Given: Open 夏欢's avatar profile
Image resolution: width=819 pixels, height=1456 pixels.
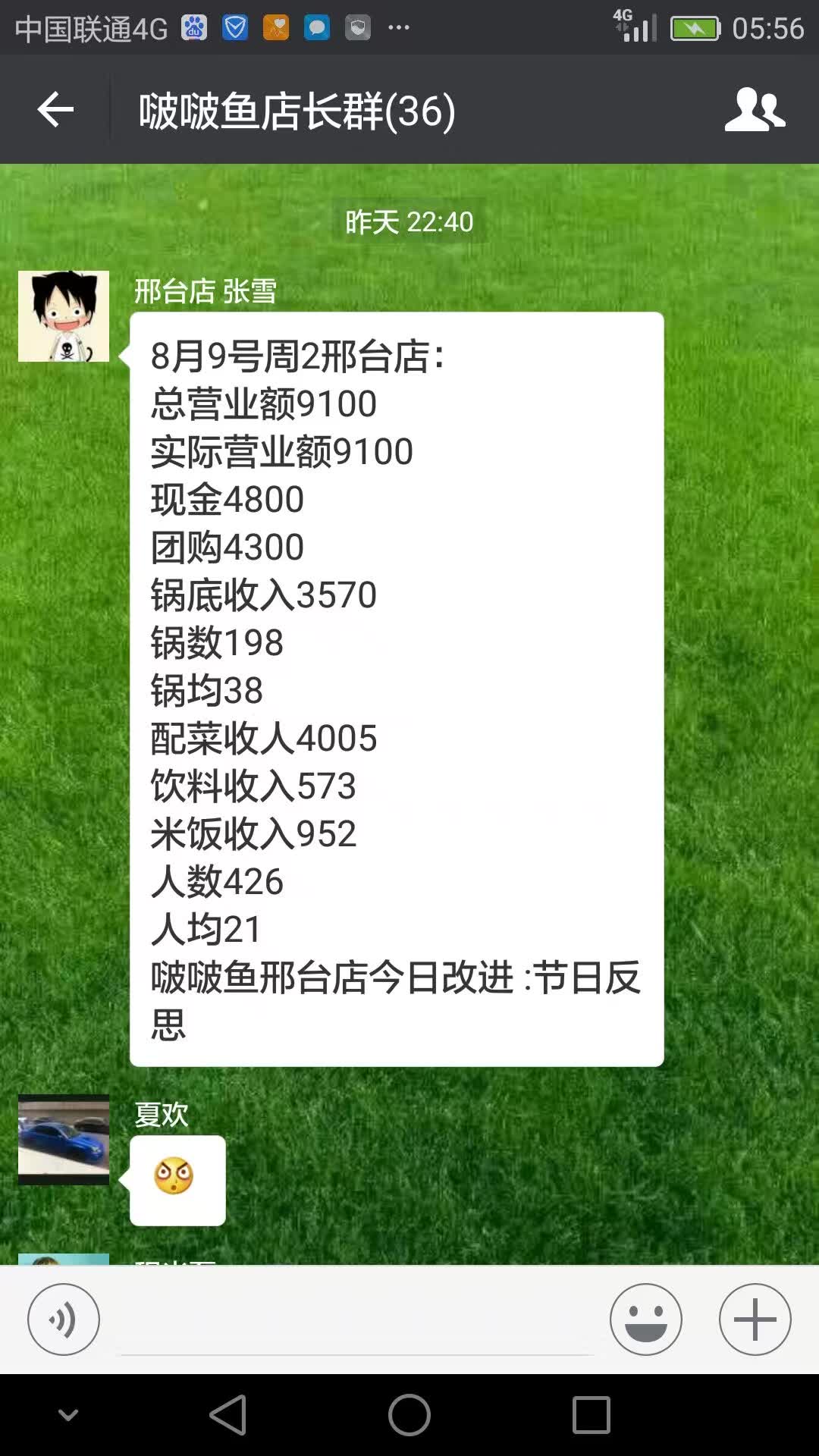Looking at the screenshot, I should [64, 1139].
